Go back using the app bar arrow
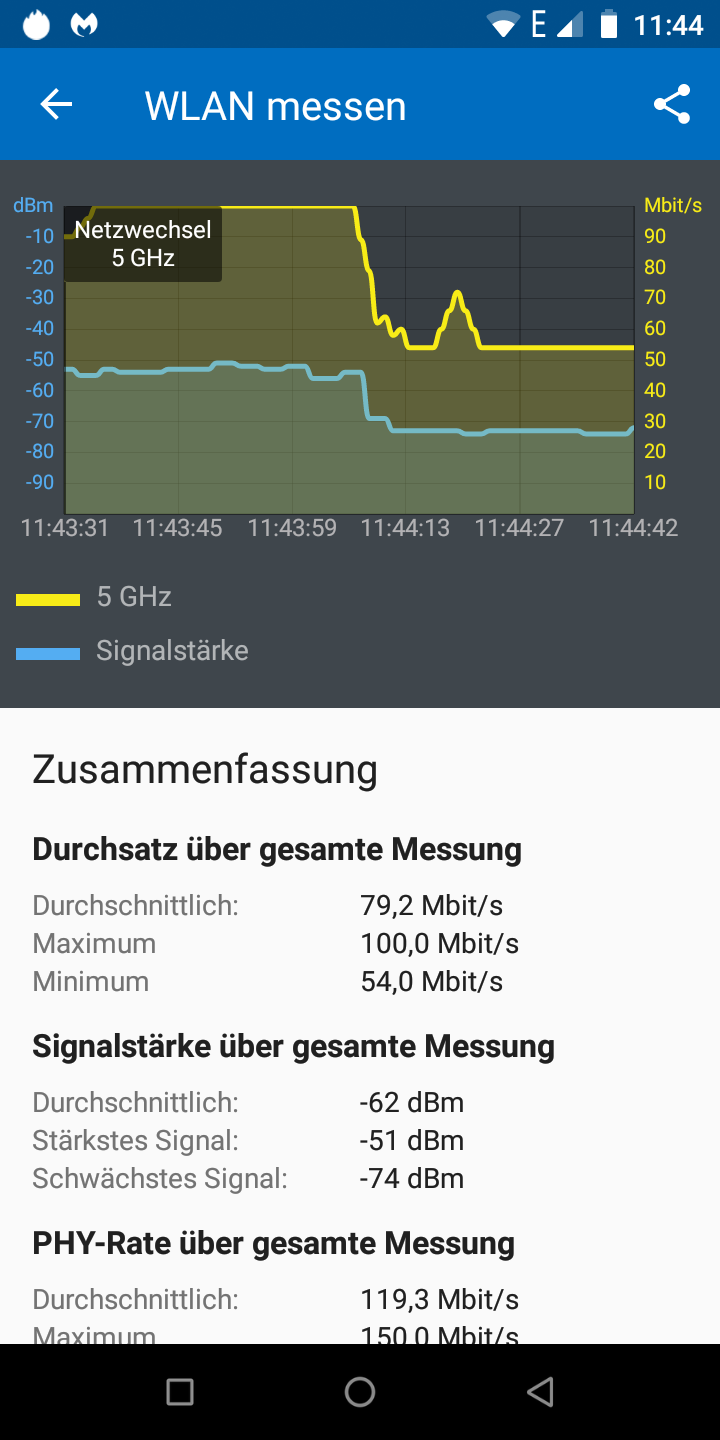 pos(56,104)
